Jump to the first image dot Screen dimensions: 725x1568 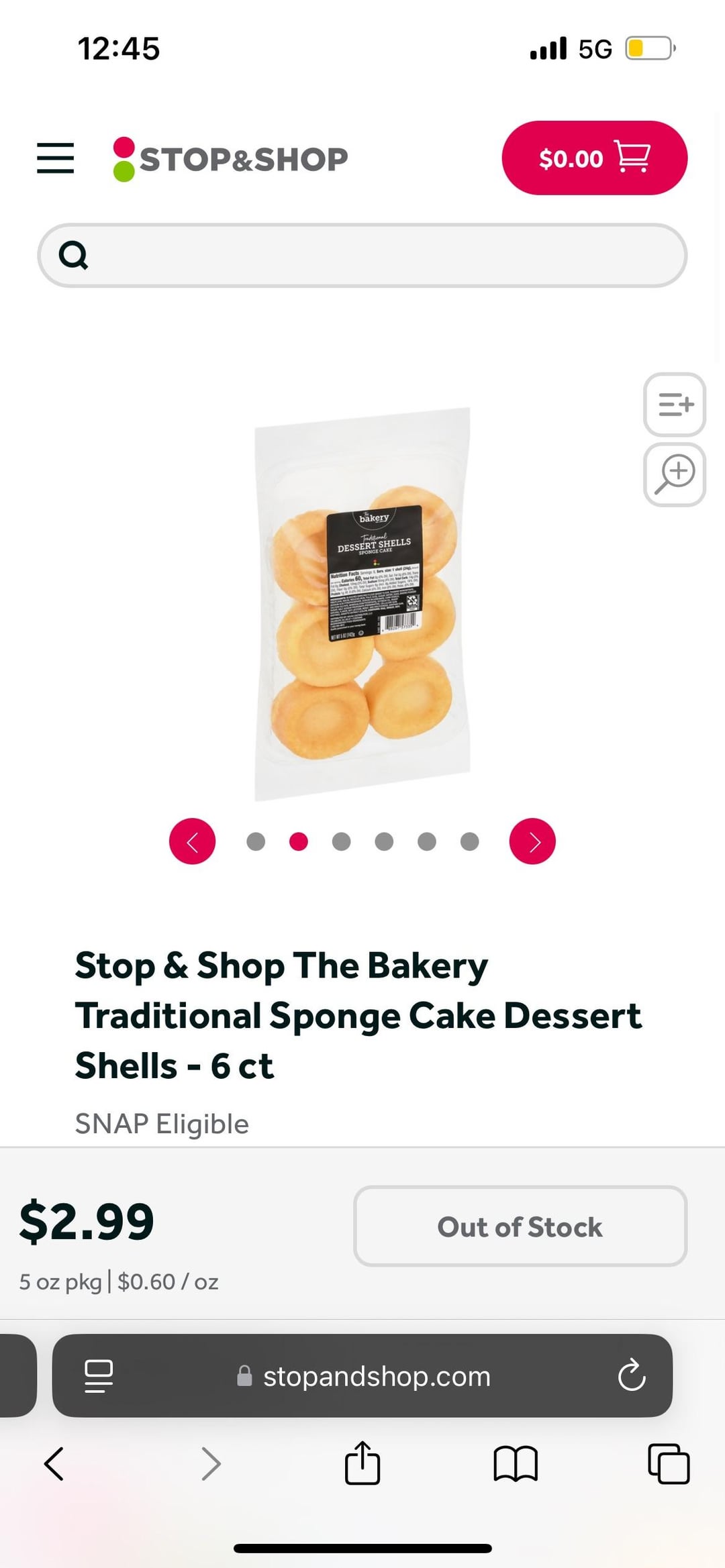256,841
